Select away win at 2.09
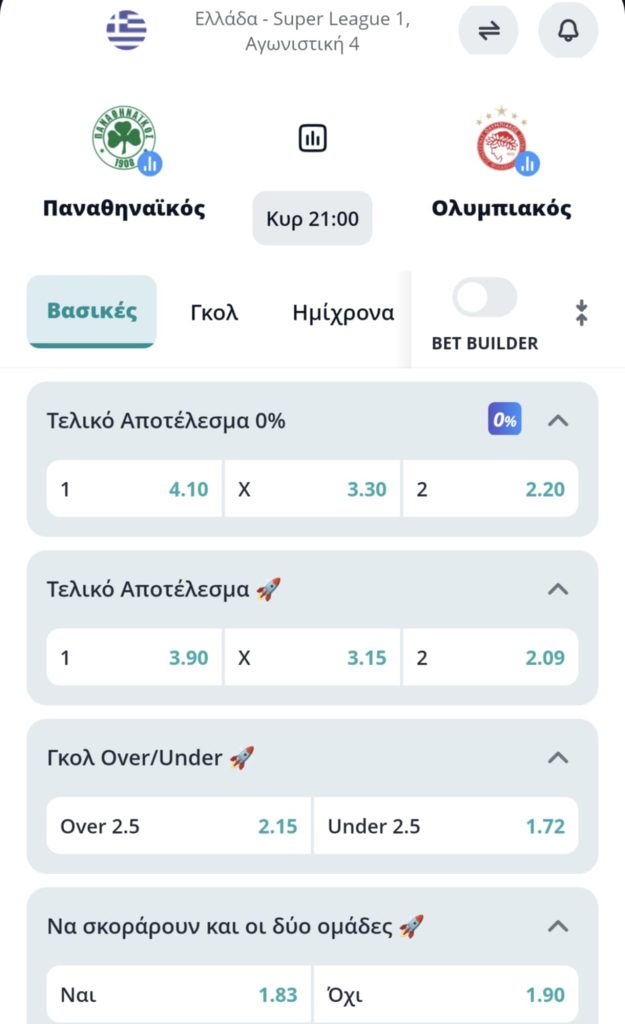The height and width of the screenshot is (1024, 625). [490, 657]
